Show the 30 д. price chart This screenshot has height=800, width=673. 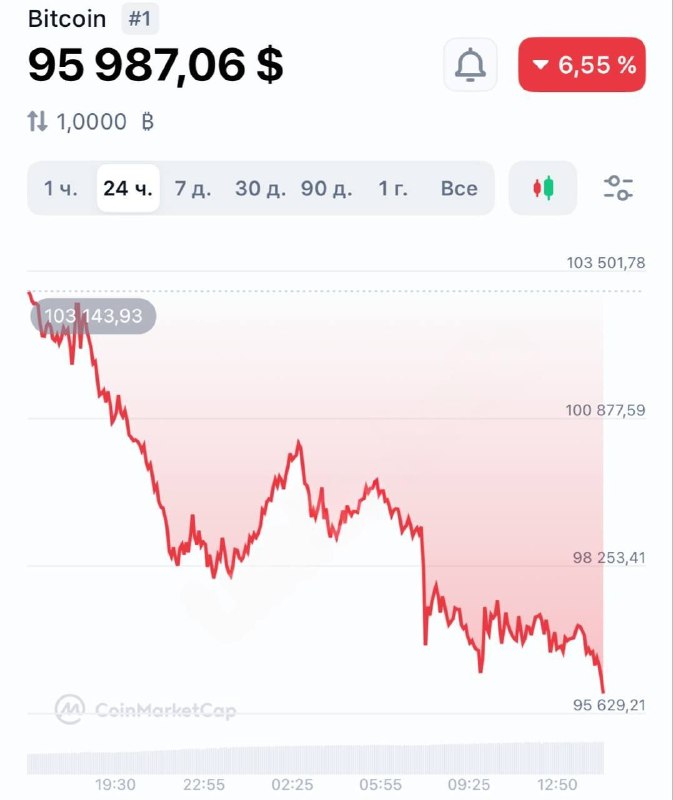[x=260, y=188]
